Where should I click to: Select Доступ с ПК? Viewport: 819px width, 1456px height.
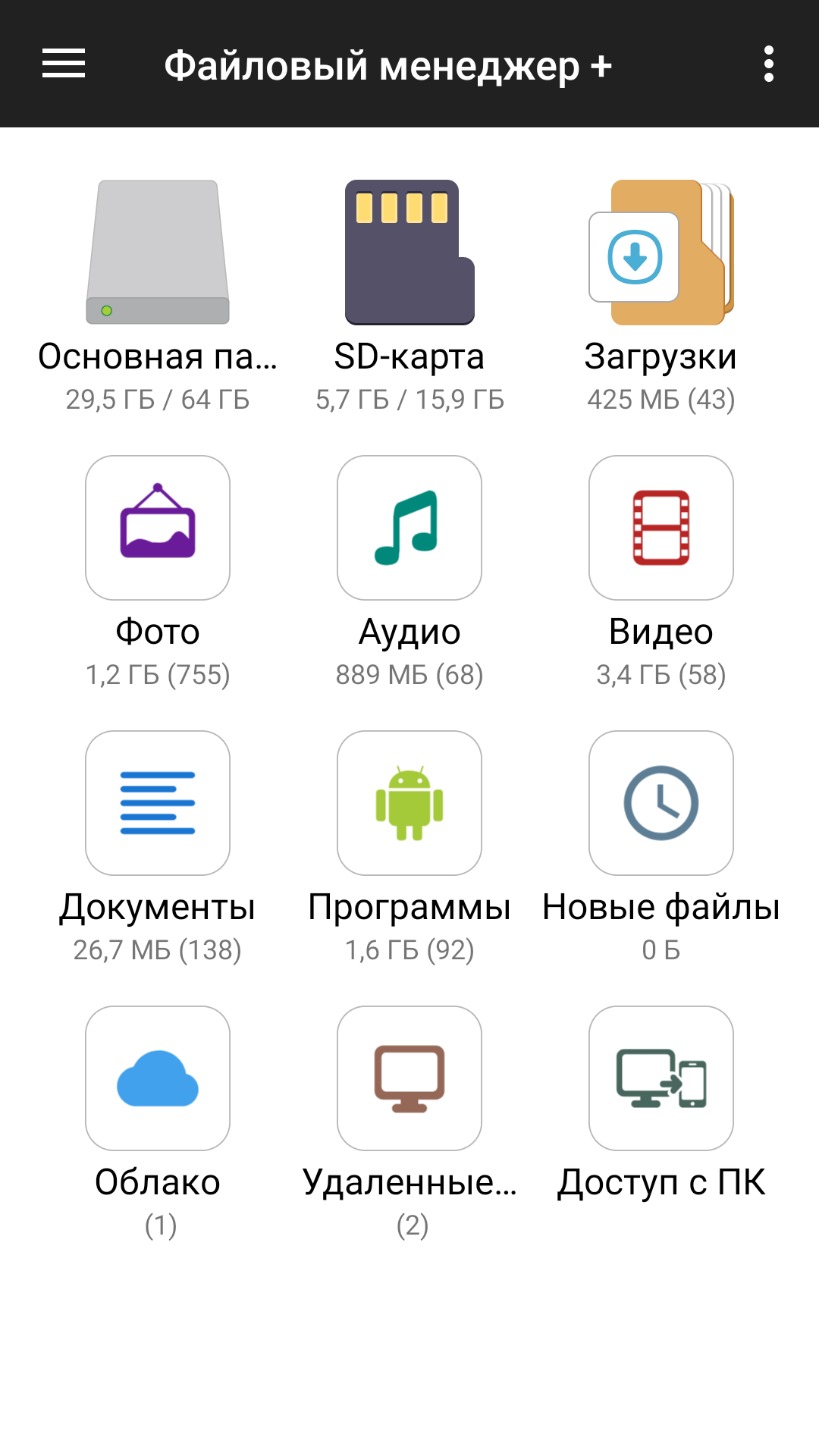pos(661,1078)
